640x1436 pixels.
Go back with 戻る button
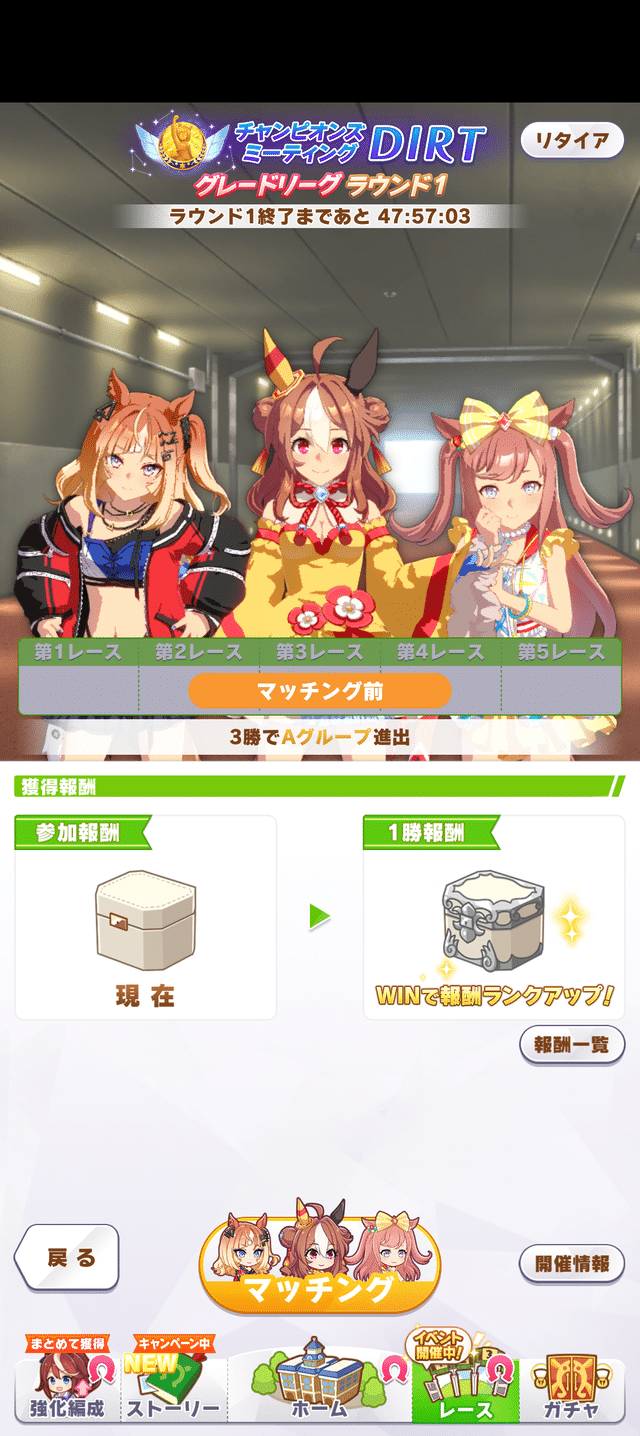point(70,1257)
